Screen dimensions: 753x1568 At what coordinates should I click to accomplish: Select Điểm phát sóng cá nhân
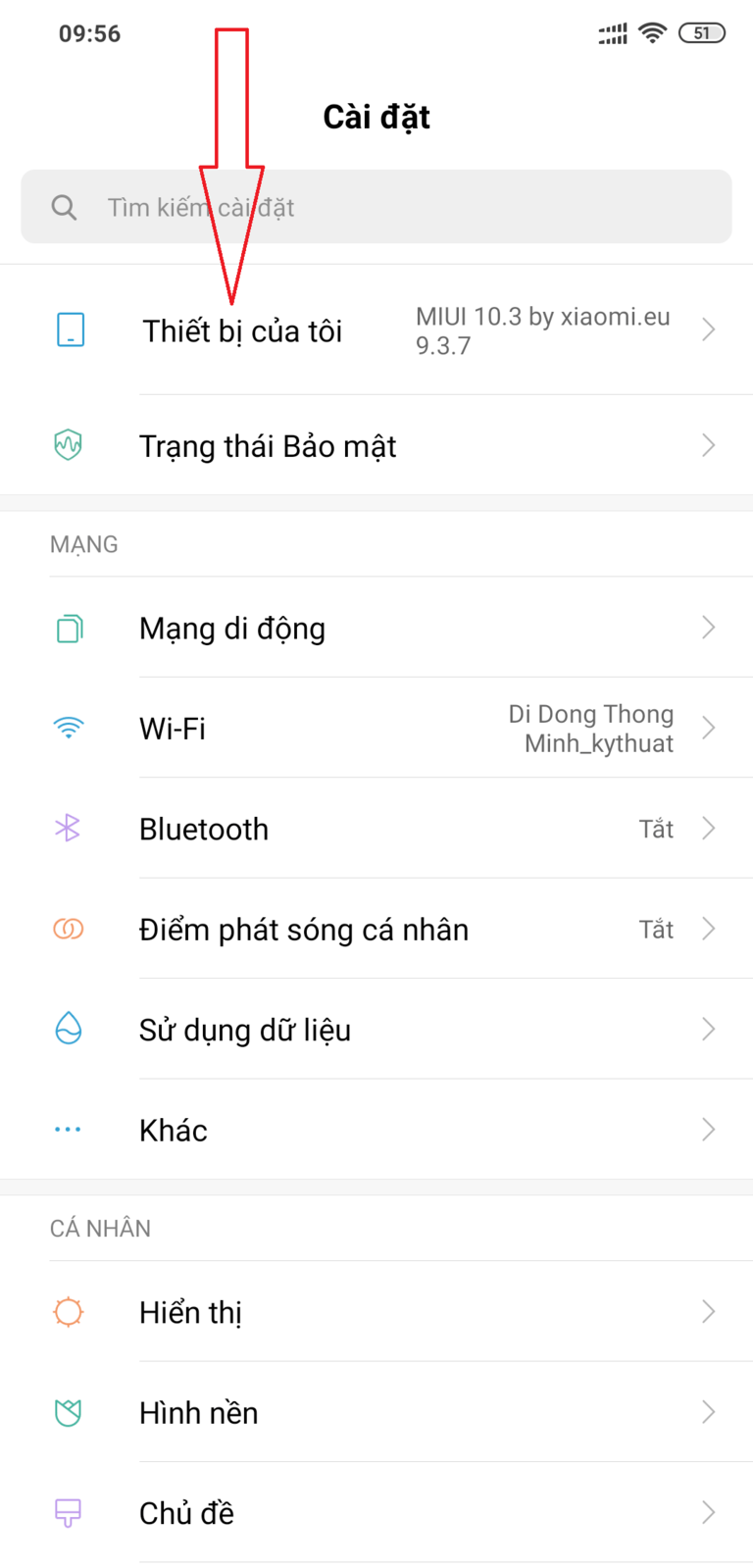click(x=376, y=929)
